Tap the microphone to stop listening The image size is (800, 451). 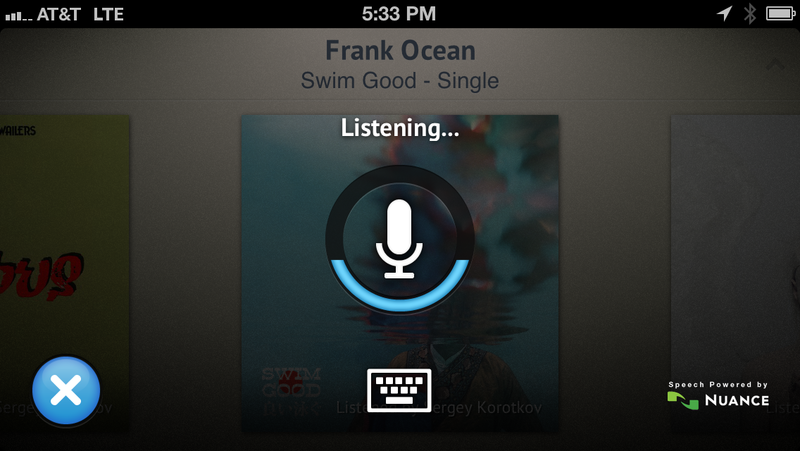tap(399, 239)
